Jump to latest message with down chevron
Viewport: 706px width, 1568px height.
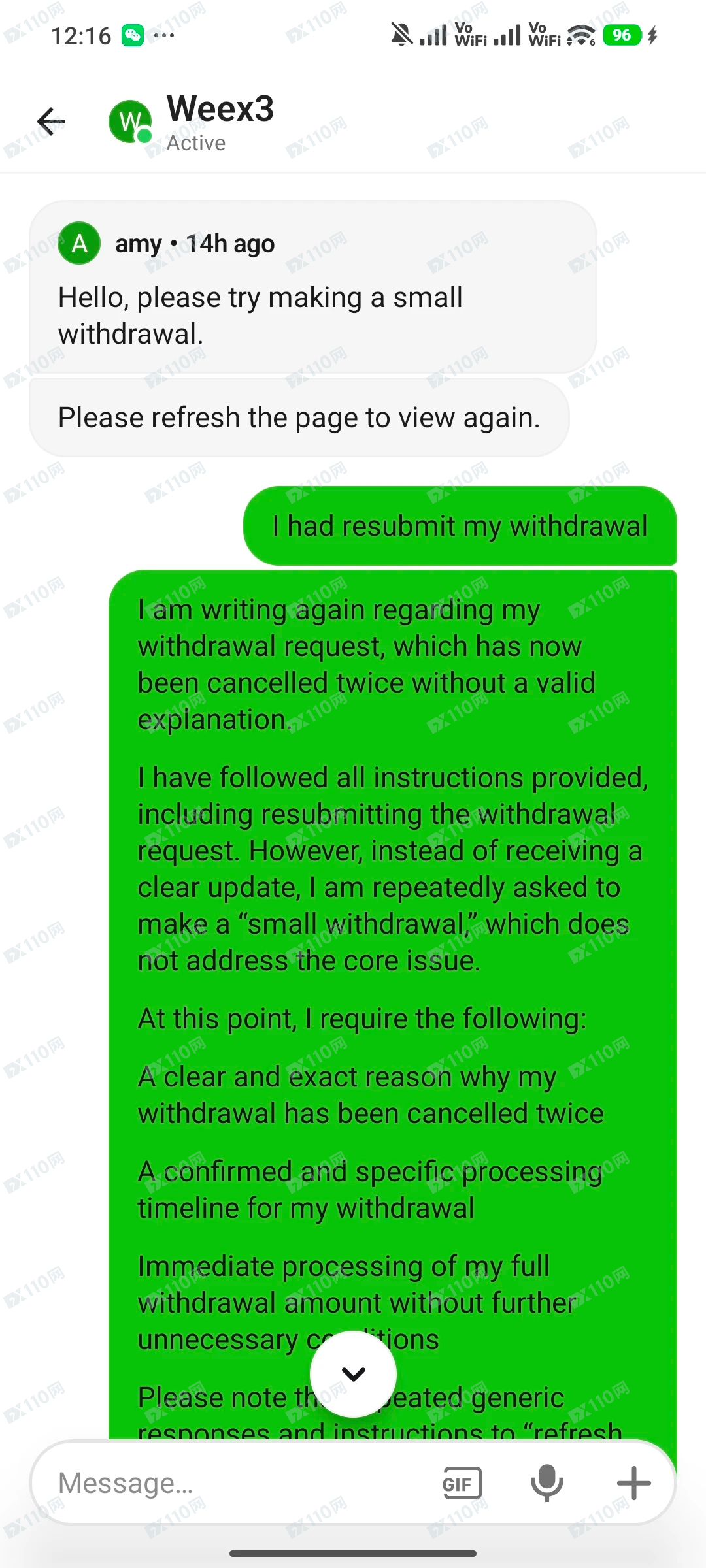353,1374
